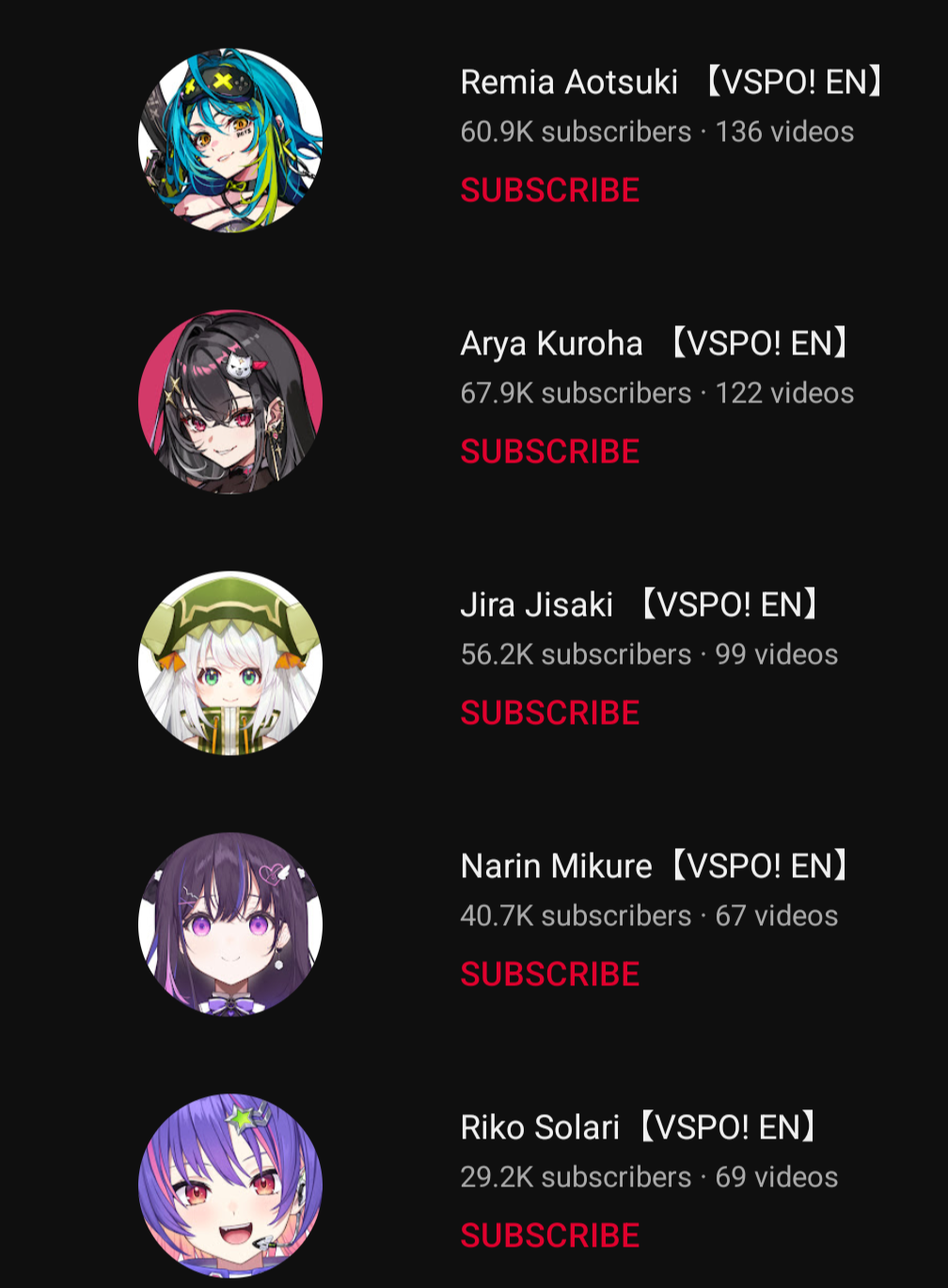This screenshot has width=948, height=1288.
Task: Open the Narin Mikure 【VSPO! EN】 channel name
Action: pyautogui.click(x=655, y=866)
